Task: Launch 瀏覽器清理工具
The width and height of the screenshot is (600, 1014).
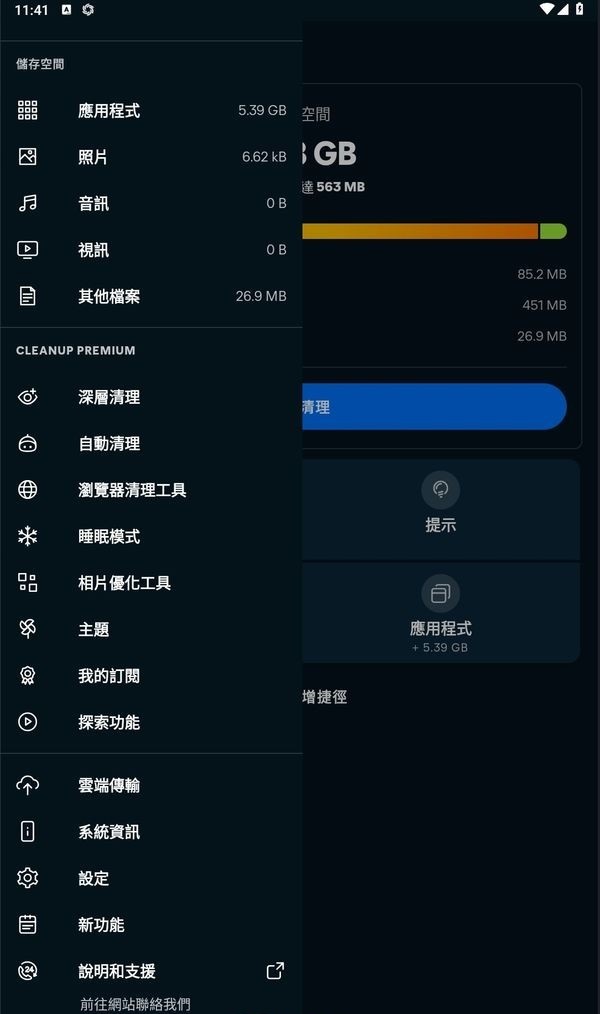Action: point(150,490)
